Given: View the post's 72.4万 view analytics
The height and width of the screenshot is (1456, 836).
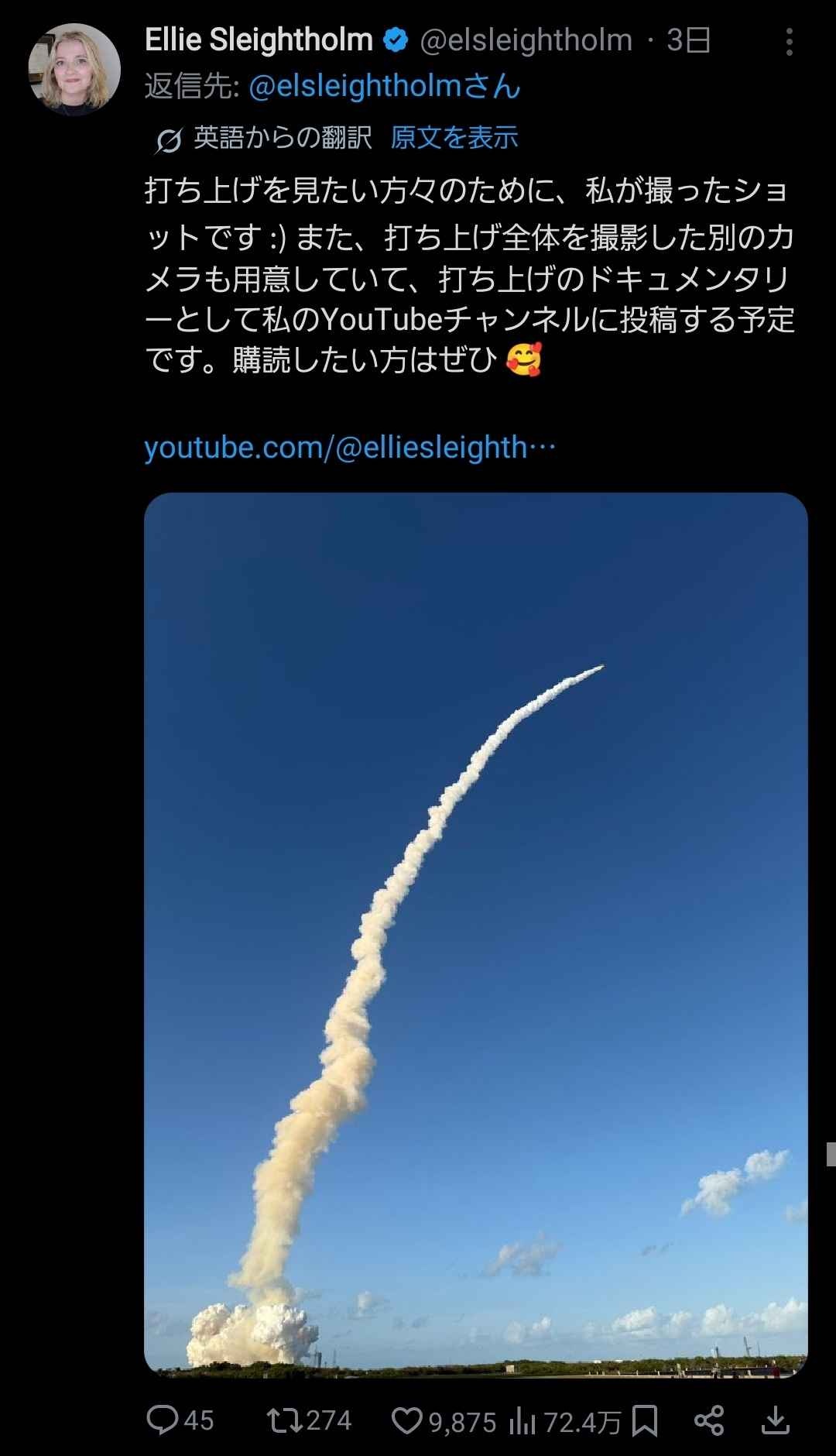Looking at the screenshot, I should [565, 1421].
